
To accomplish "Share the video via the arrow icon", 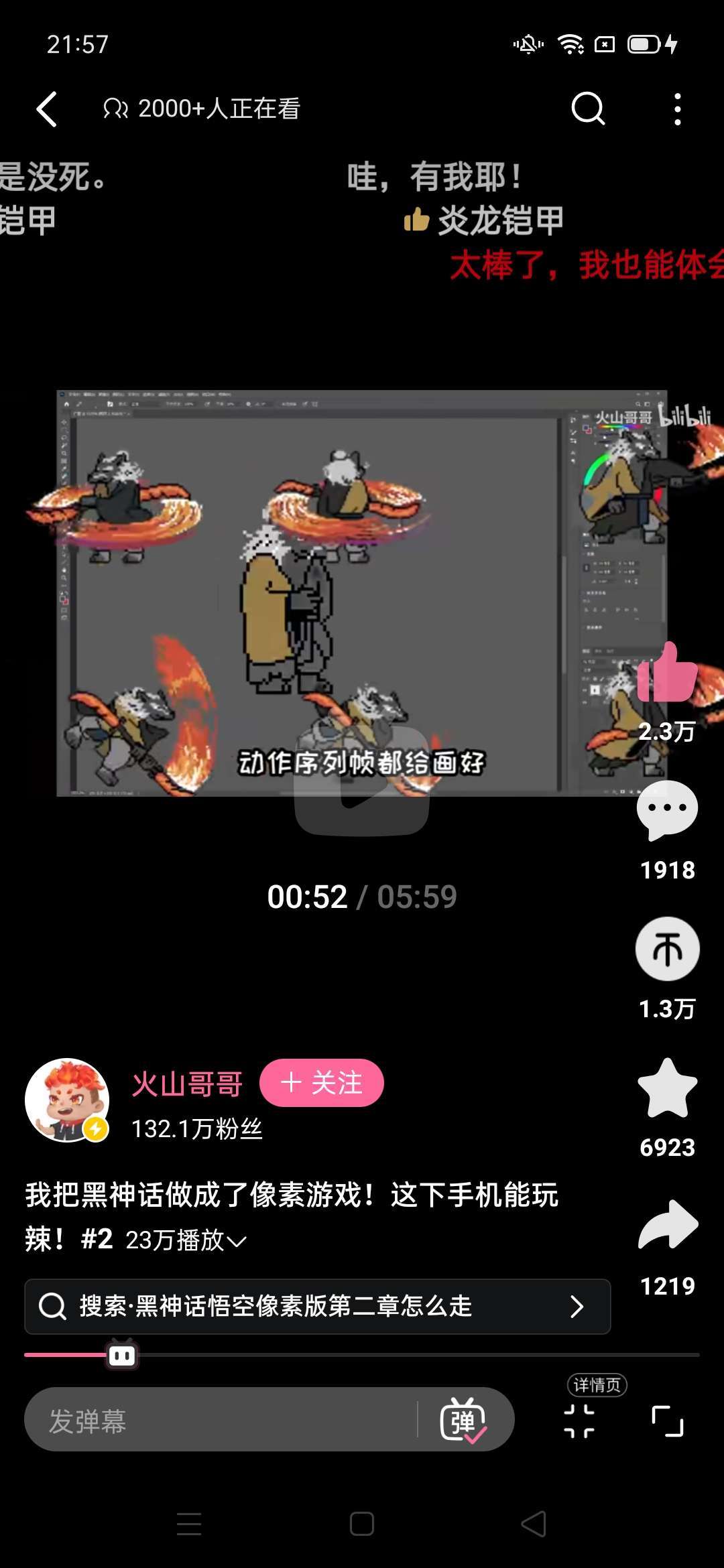I will (x=668, y=1225).
